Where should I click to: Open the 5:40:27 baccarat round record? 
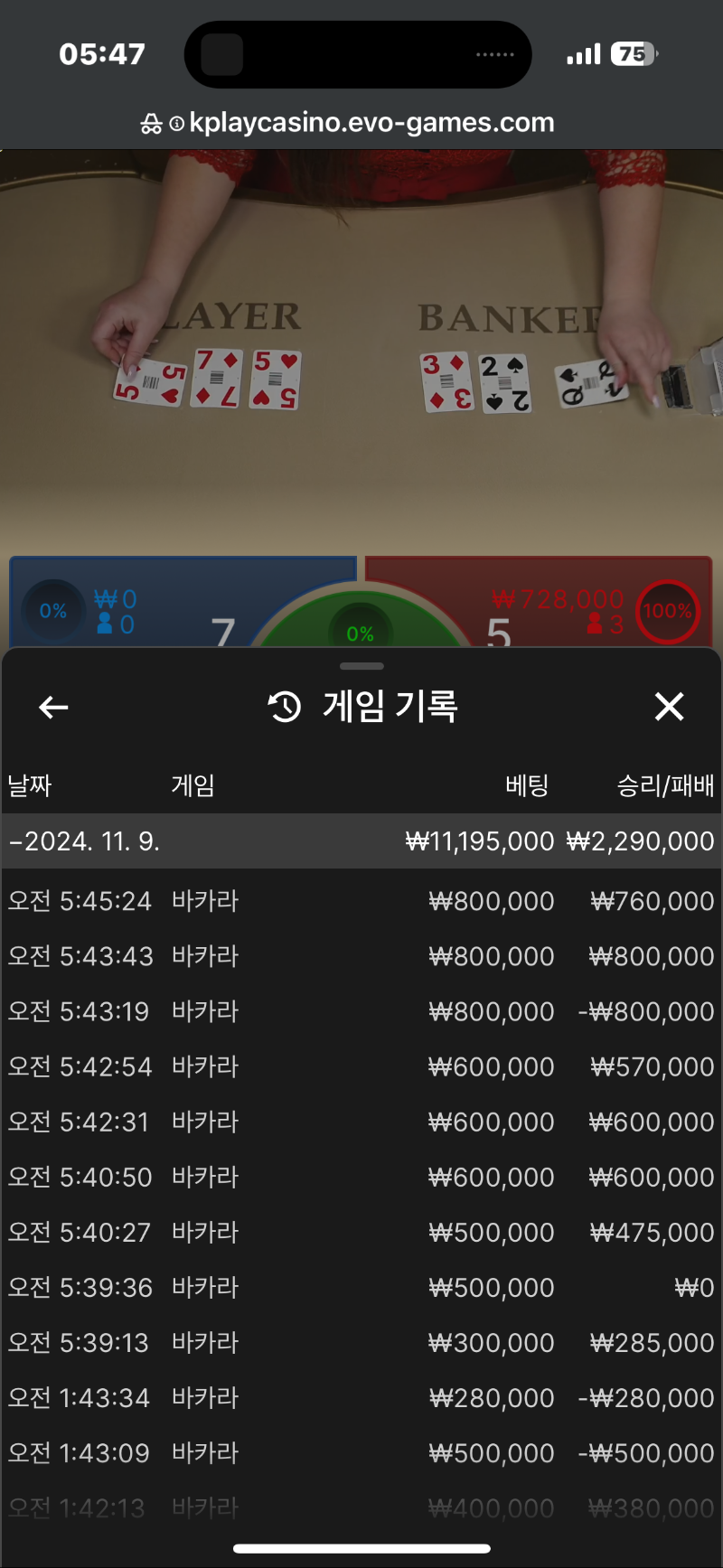(x=361, y=1232)
